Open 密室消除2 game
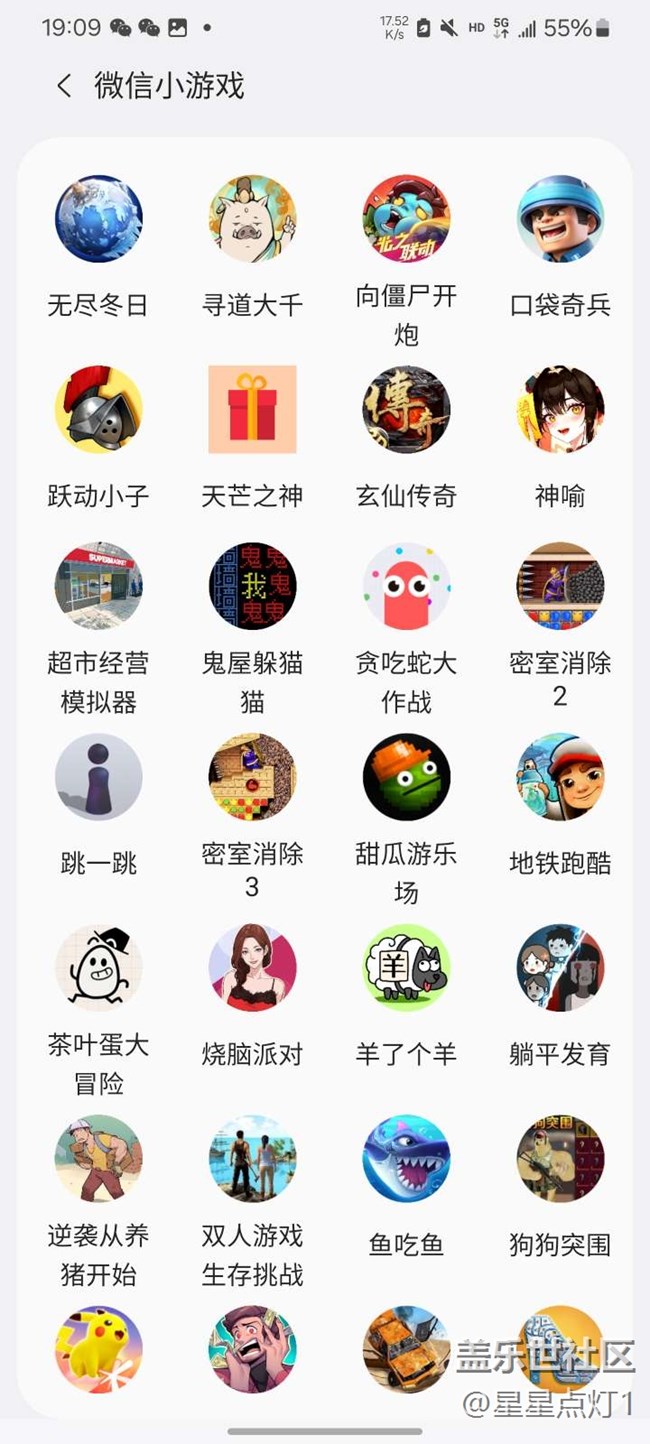This screenshot has height=1444, width=650. pos(560,587)
